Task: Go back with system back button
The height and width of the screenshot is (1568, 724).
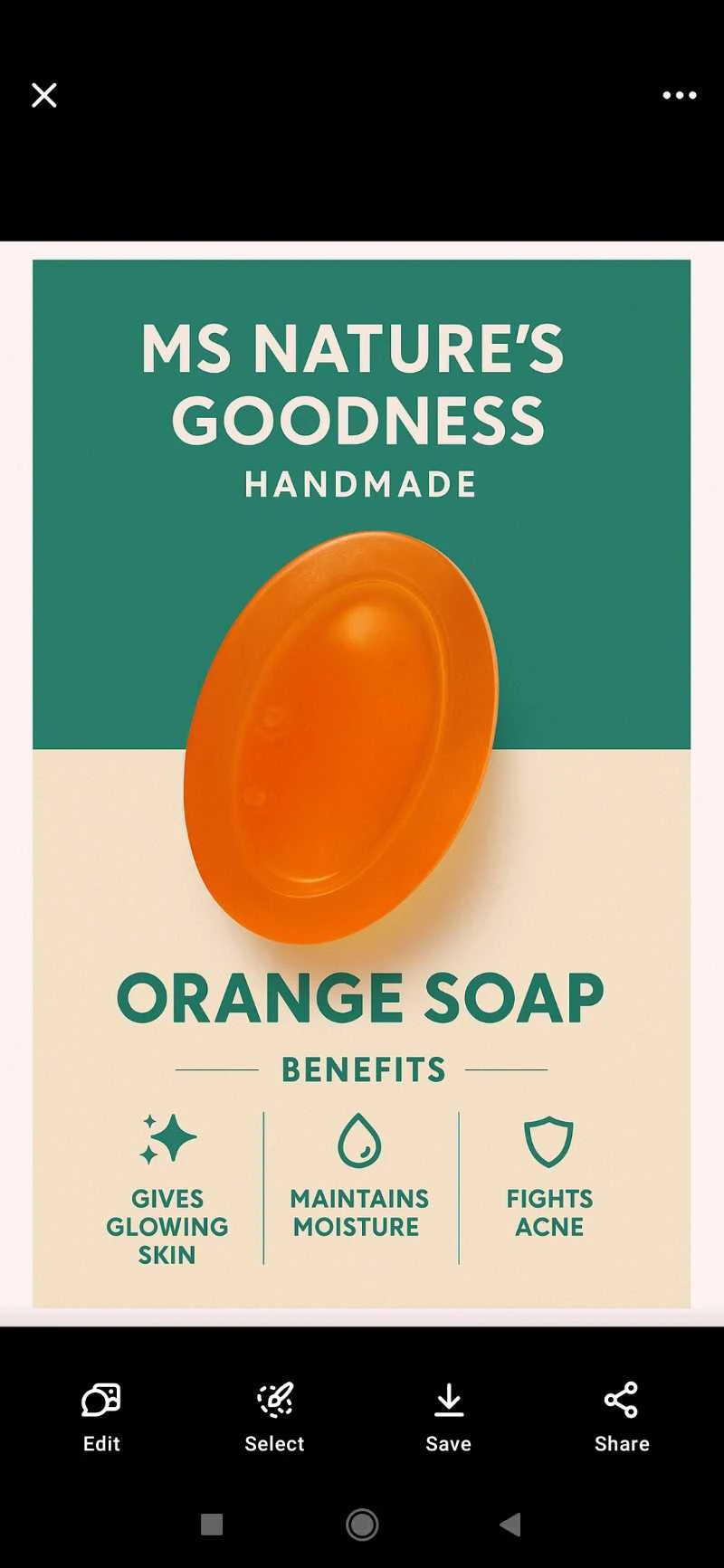Action: pos(510,1525)
